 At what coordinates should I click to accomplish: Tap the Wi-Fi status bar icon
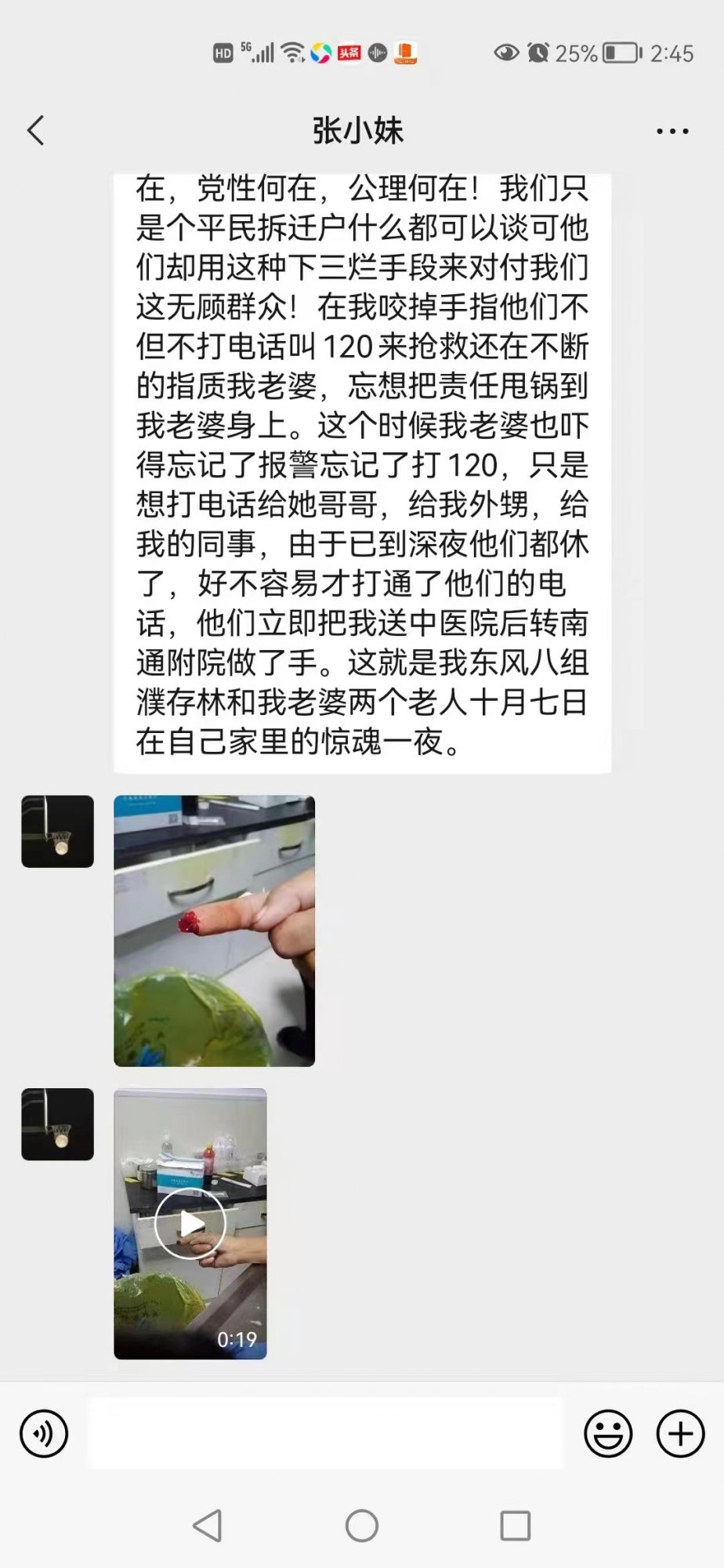[291, 54]
